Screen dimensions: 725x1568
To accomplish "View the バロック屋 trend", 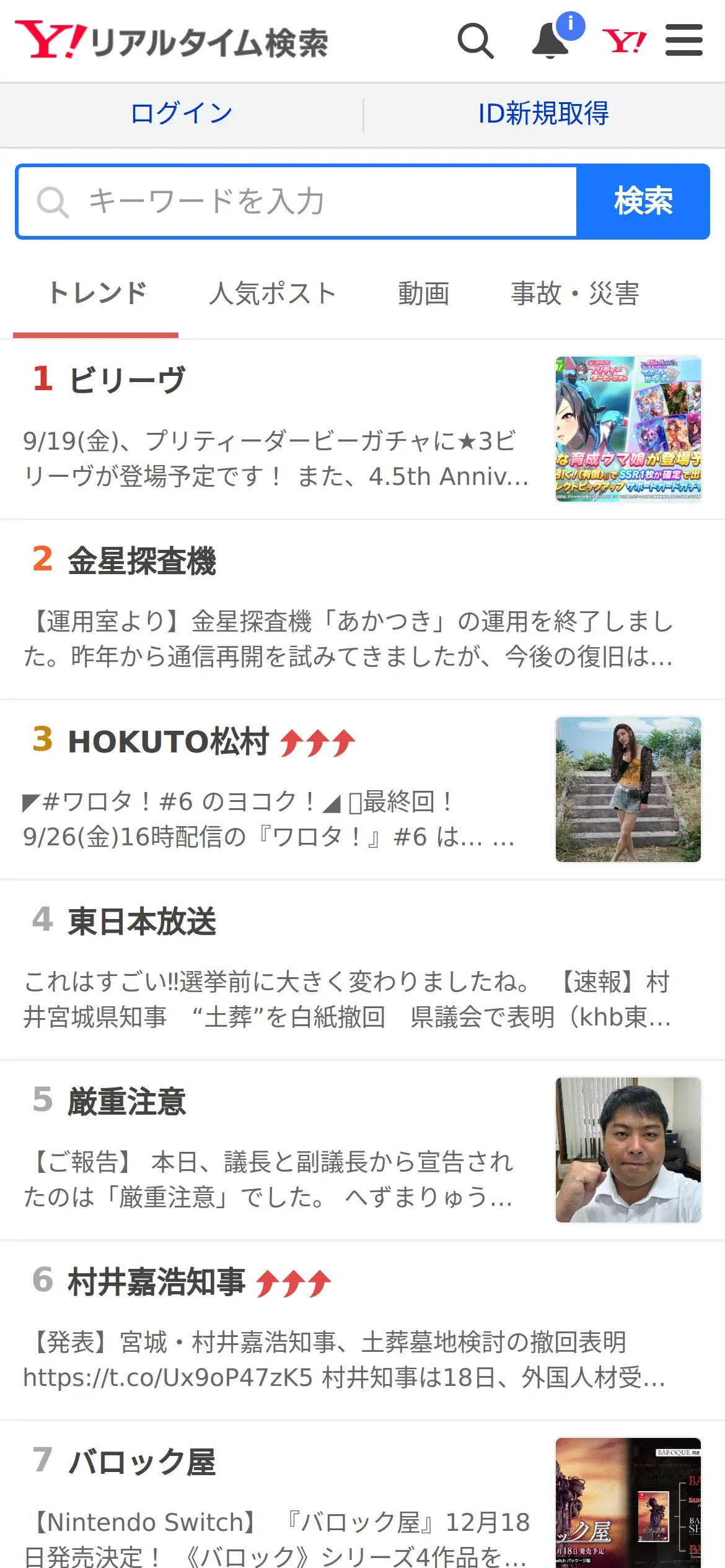I will coord(142,1461).
